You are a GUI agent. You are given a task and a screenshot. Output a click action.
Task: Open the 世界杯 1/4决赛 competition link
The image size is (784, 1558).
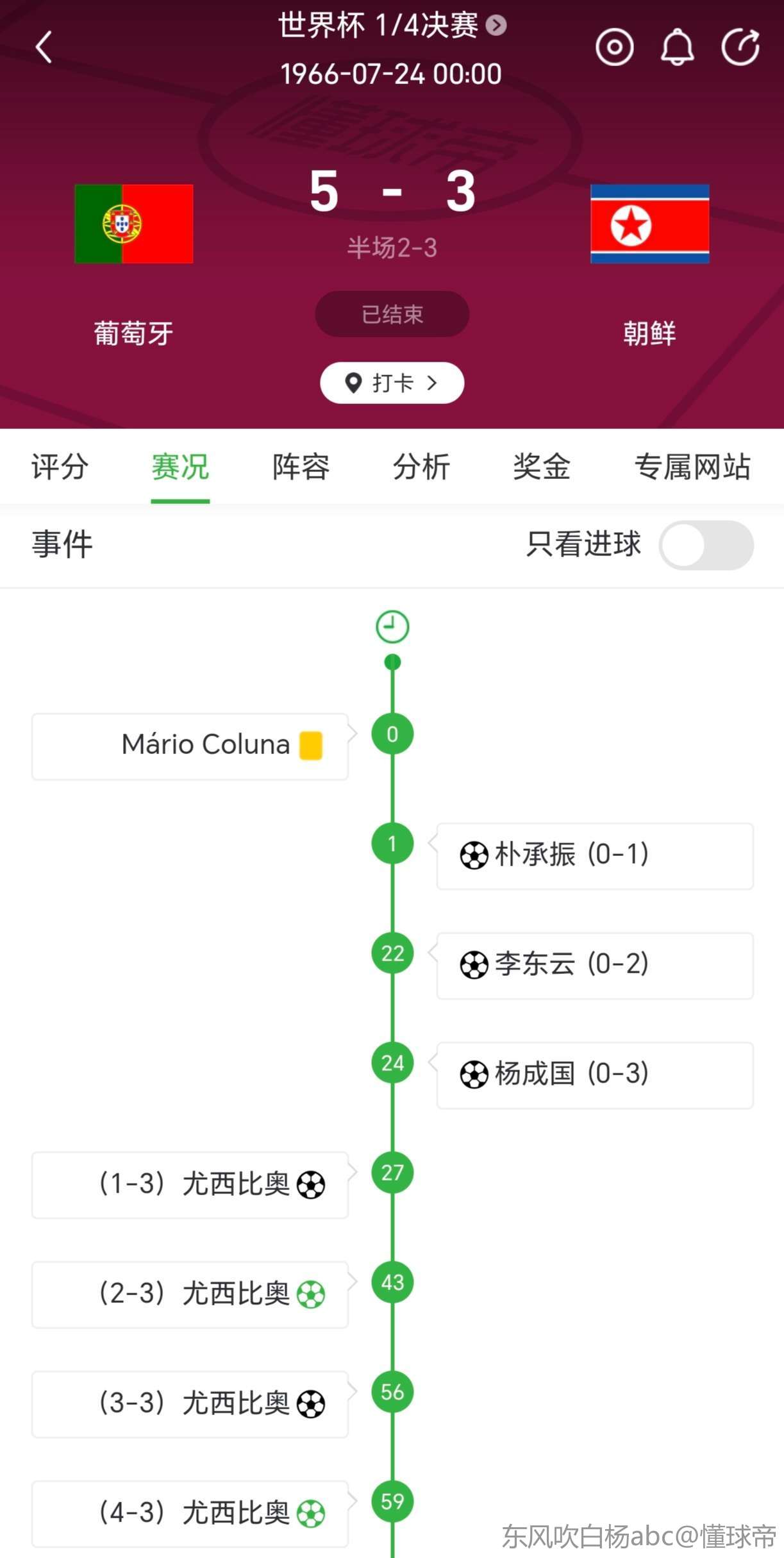point(392,26)
